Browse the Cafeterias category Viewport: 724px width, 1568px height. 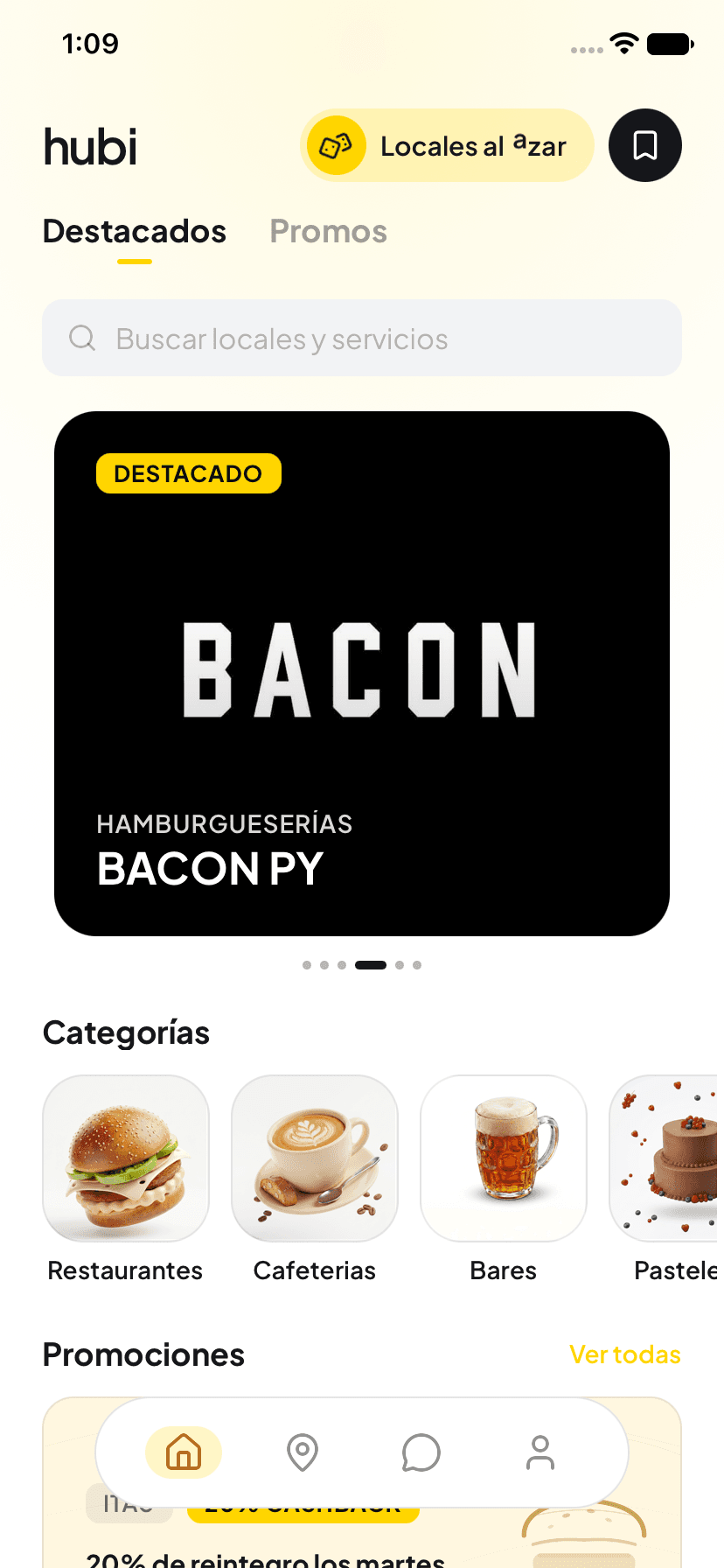coord(315,1179)
